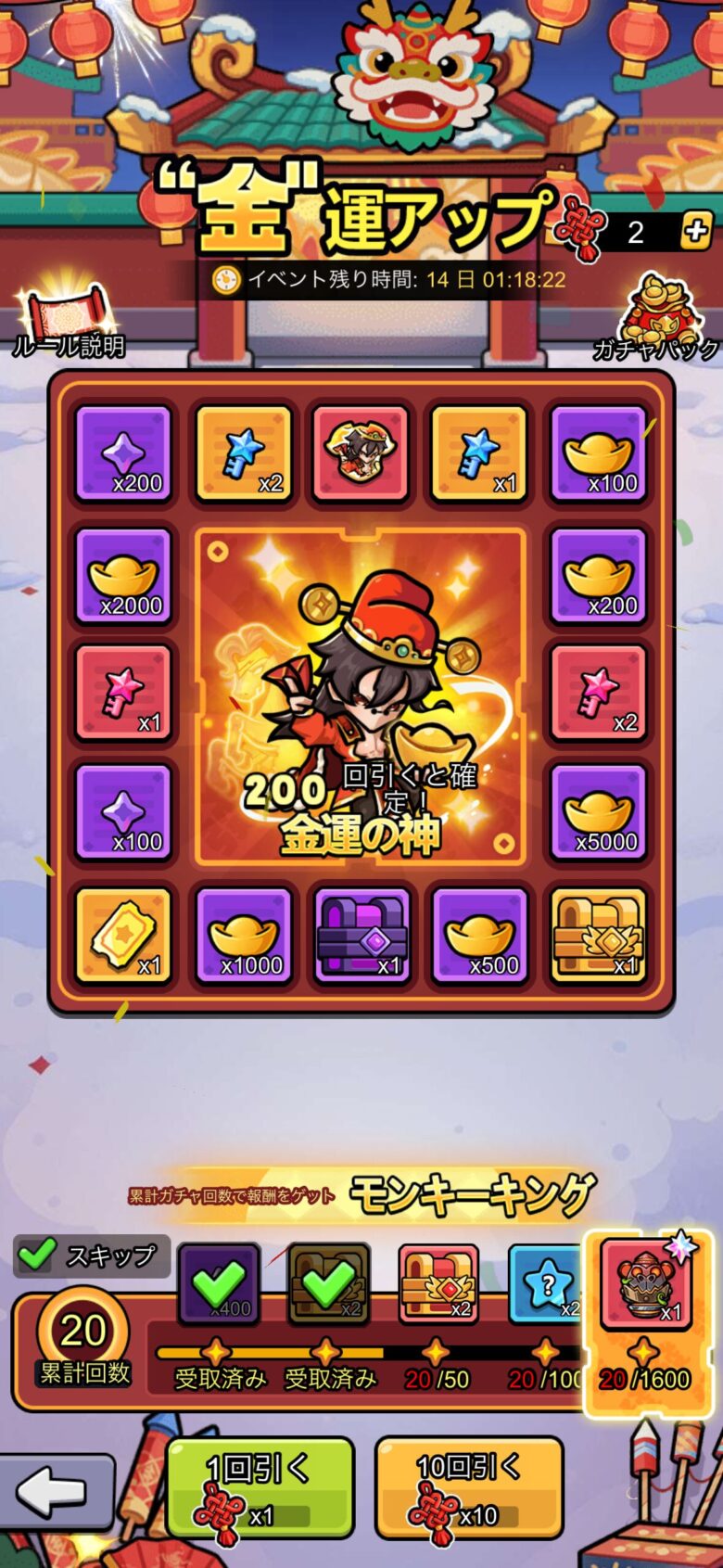Viewport: 723px width, 1568px height.
Task: View the 20/50 red chest reward
Action: coord(438,1283)
